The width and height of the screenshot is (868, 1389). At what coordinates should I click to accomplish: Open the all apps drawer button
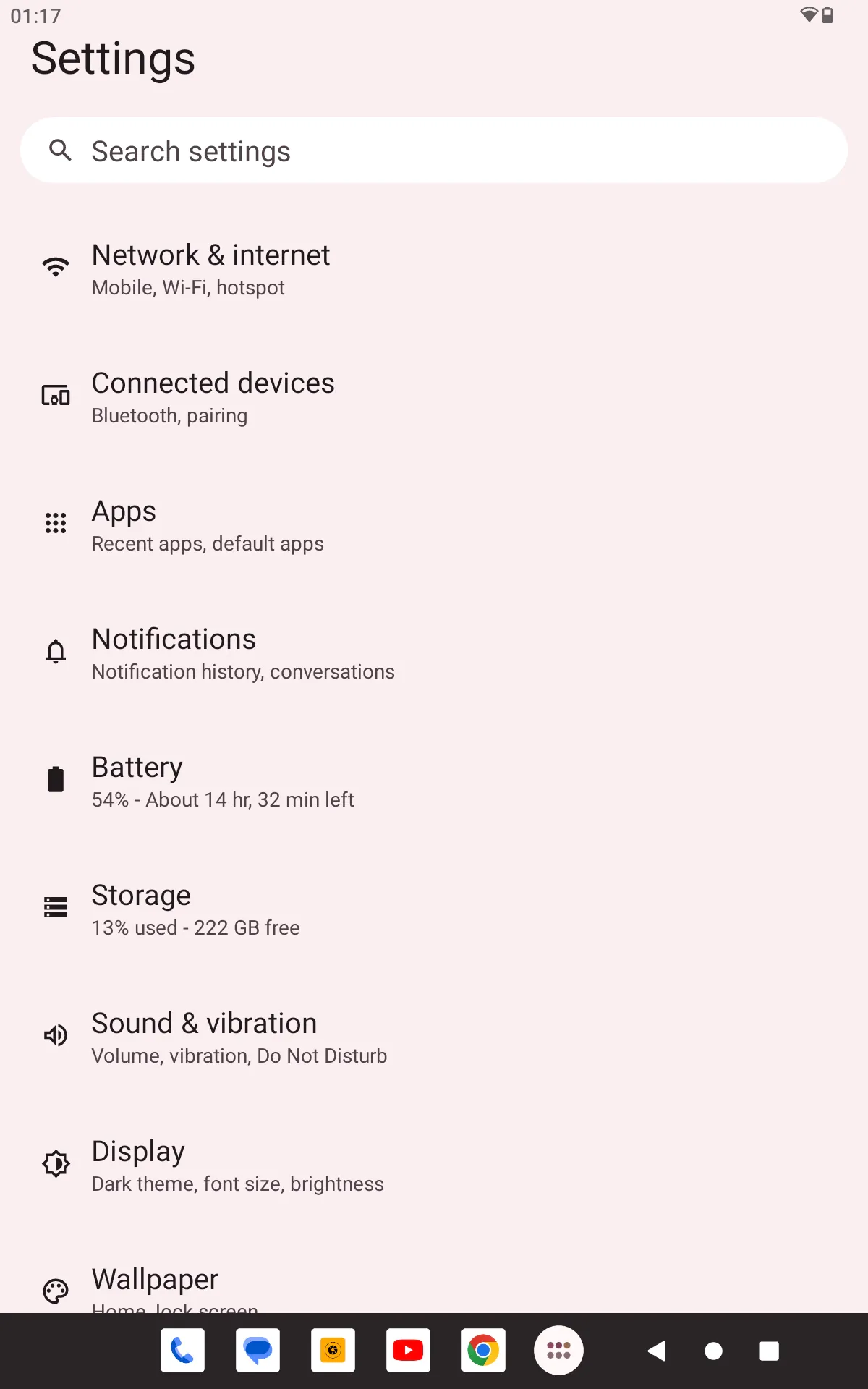558,1351
